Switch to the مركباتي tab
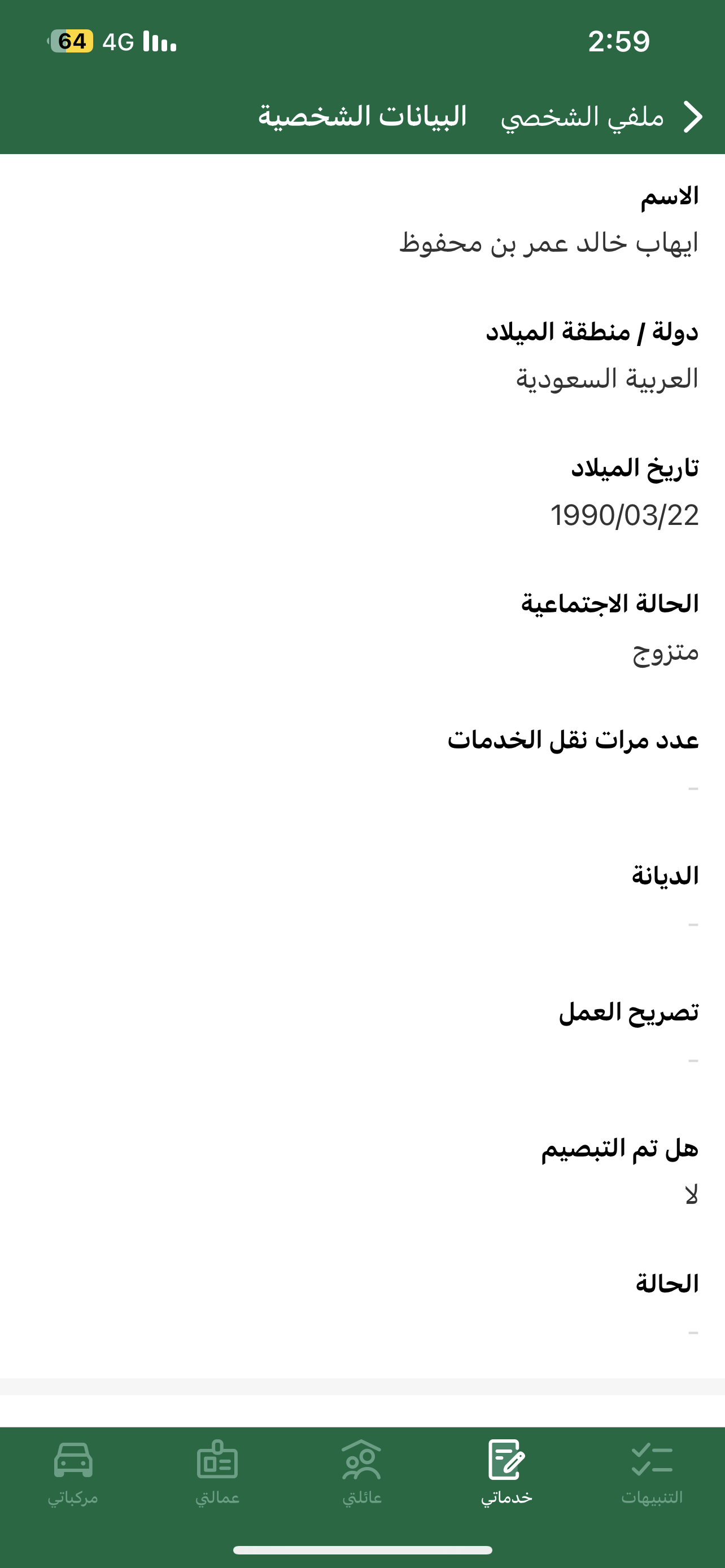725x1568 pixels. click(73, 1472)
